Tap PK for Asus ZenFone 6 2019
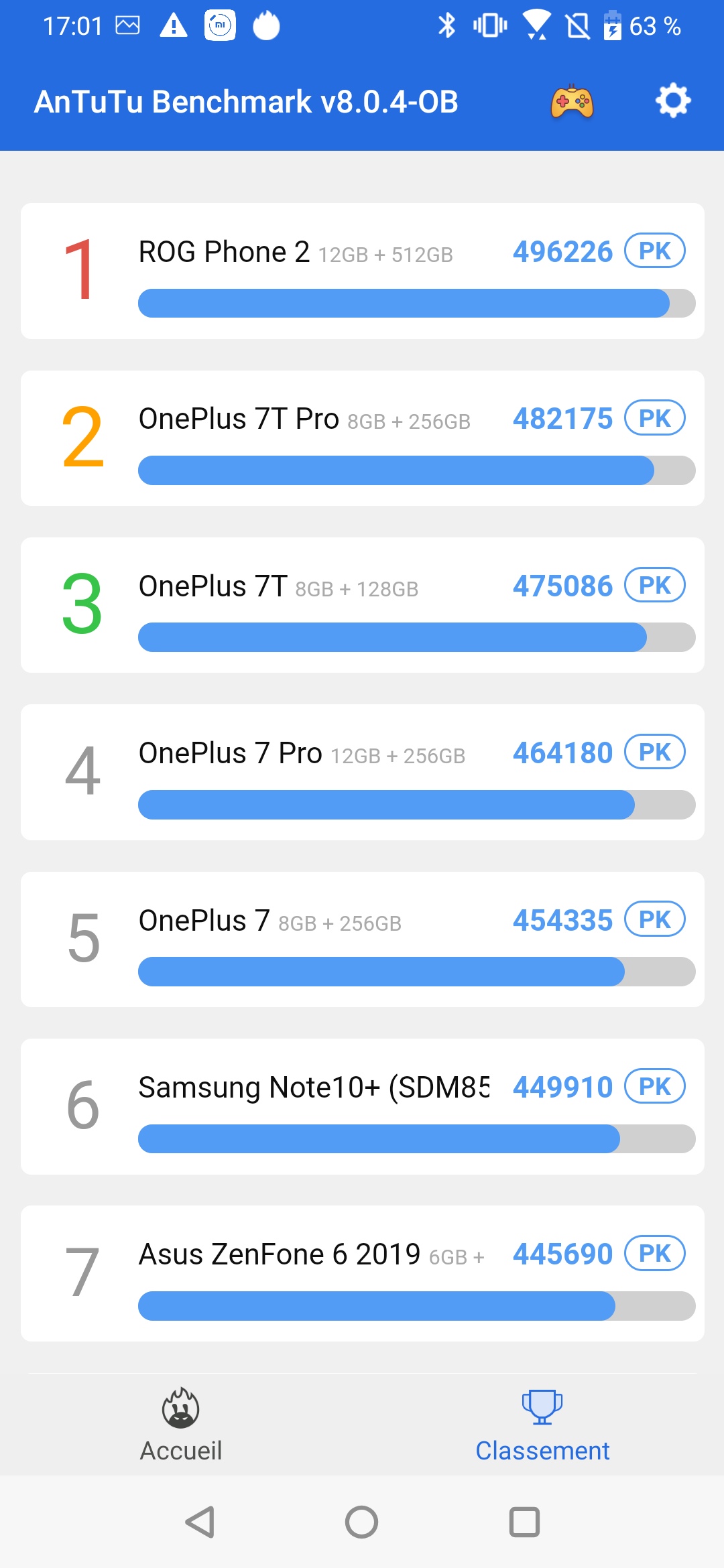Screen dimensions: 724x1568 click(654, 1253)
